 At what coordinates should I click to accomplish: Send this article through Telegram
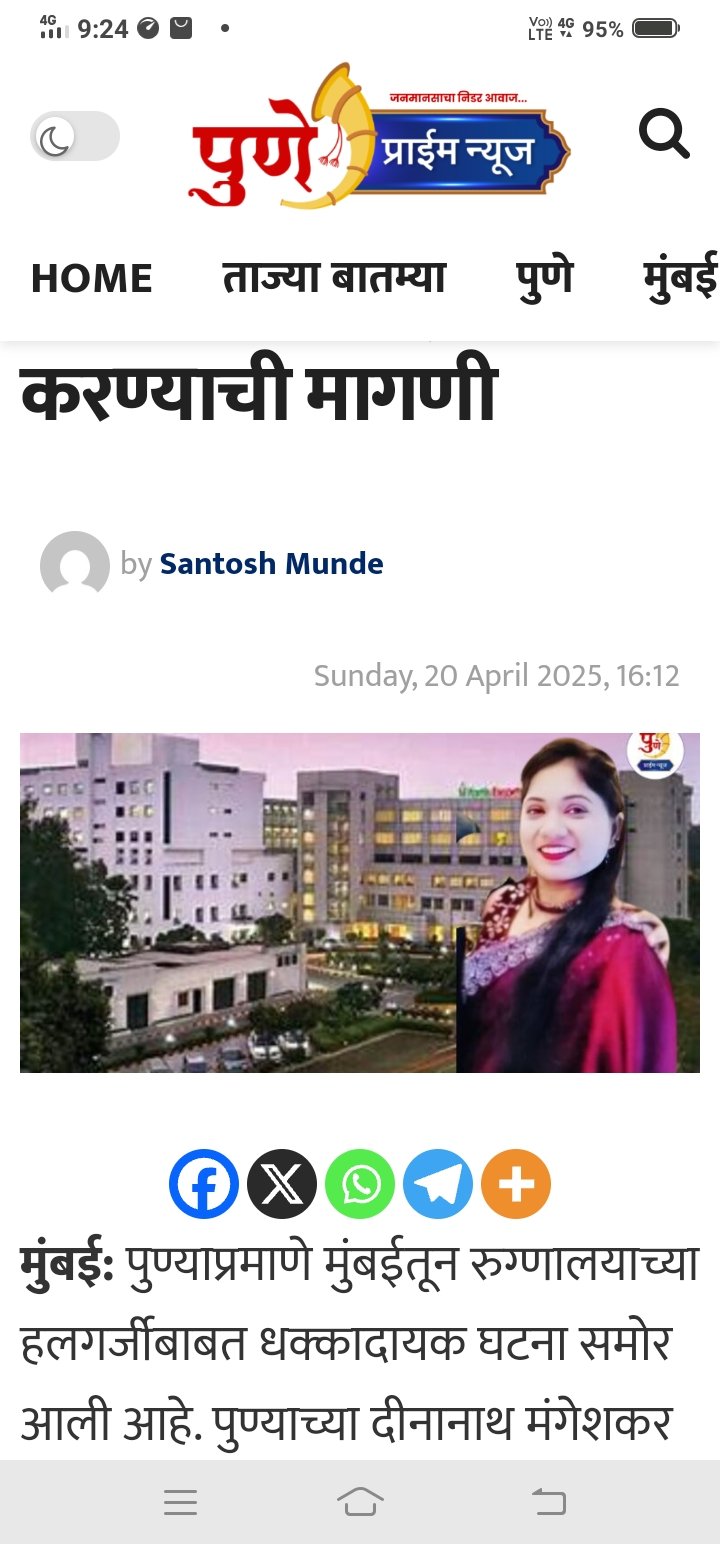(438, 1184)
